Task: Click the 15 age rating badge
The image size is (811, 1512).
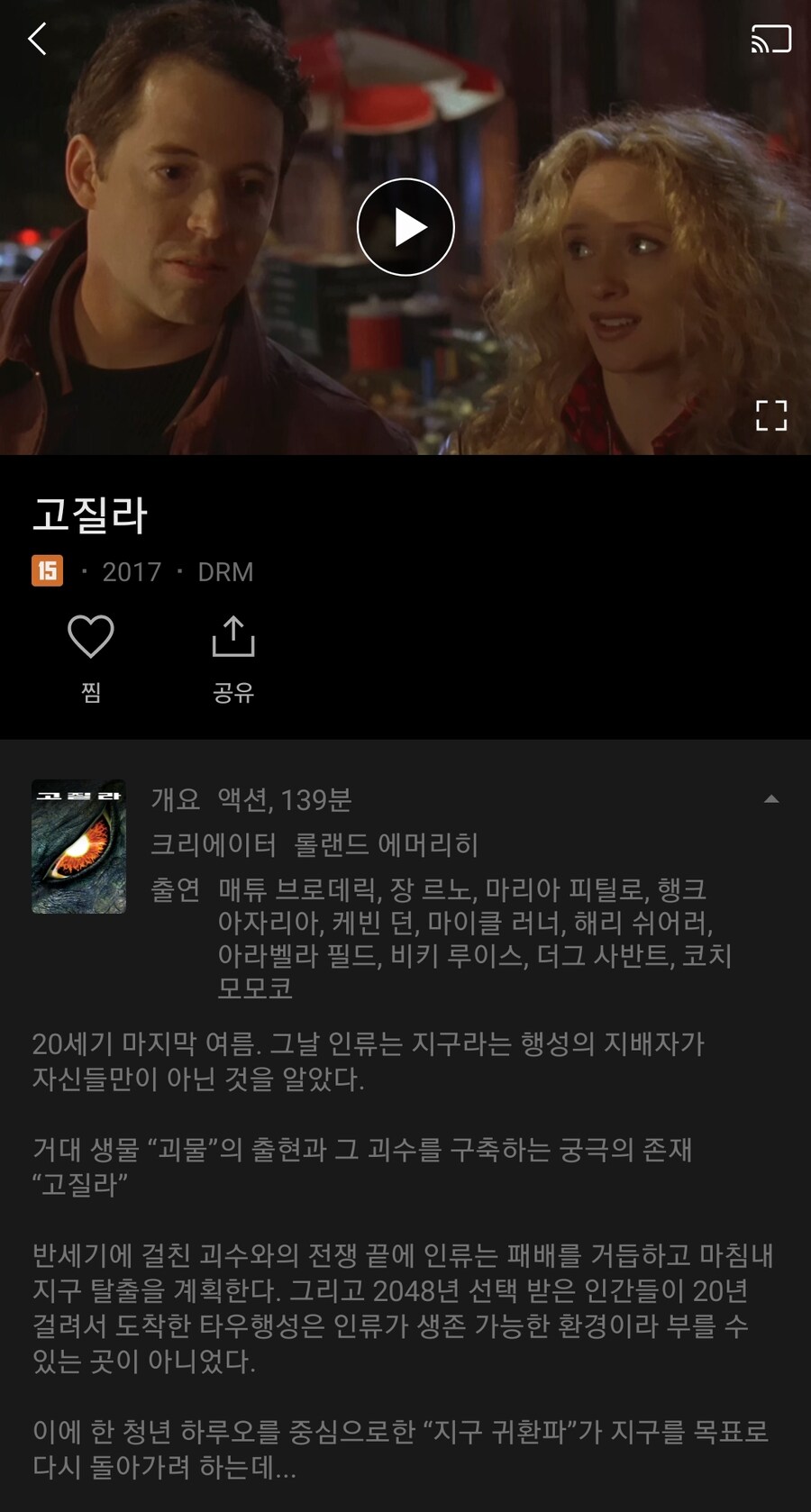Action: (x=46, y=571)
